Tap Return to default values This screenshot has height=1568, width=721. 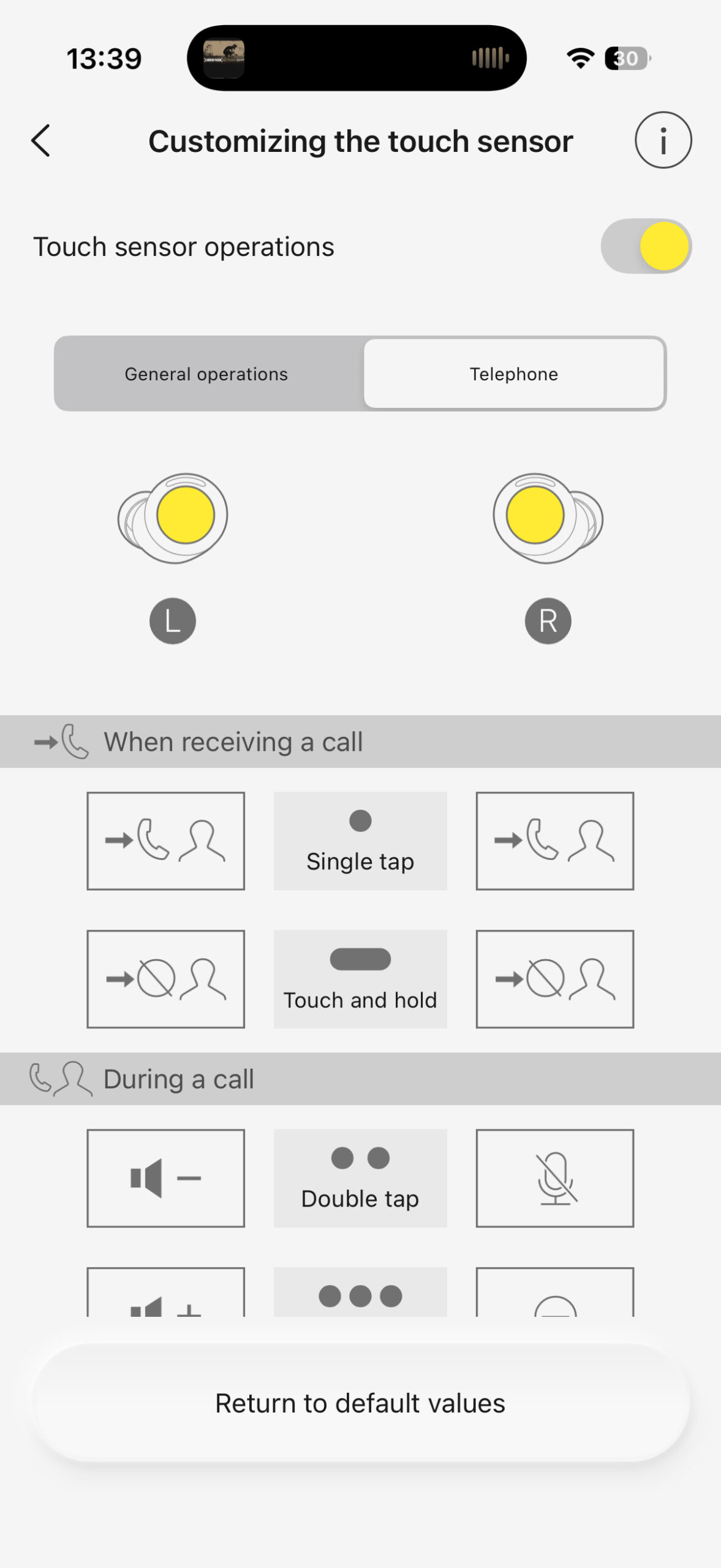tap(361, 1403)
